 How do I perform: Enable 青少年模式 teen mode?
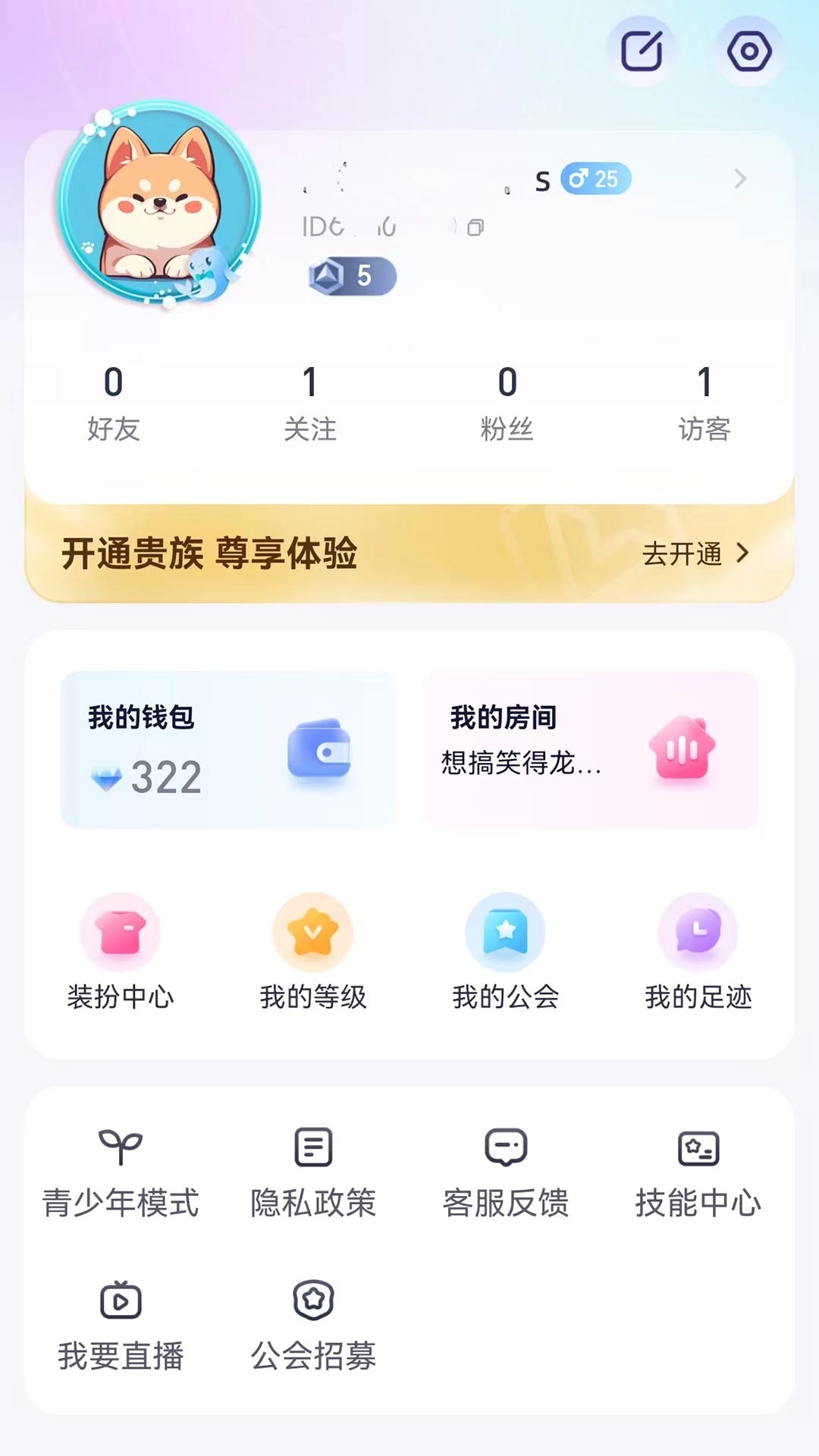click(121, 1168)
